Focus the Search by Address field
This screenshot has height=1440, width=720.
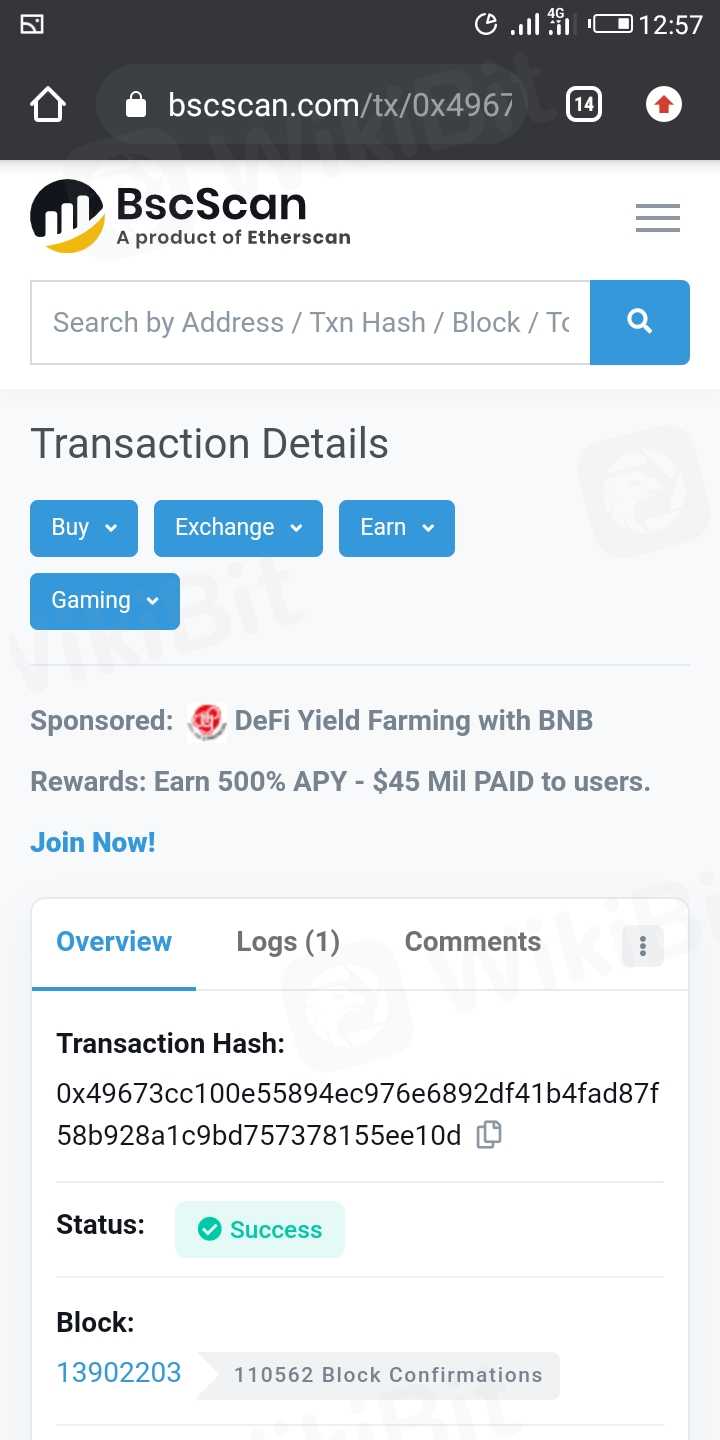pyautogui.click(x=310, y=322)
